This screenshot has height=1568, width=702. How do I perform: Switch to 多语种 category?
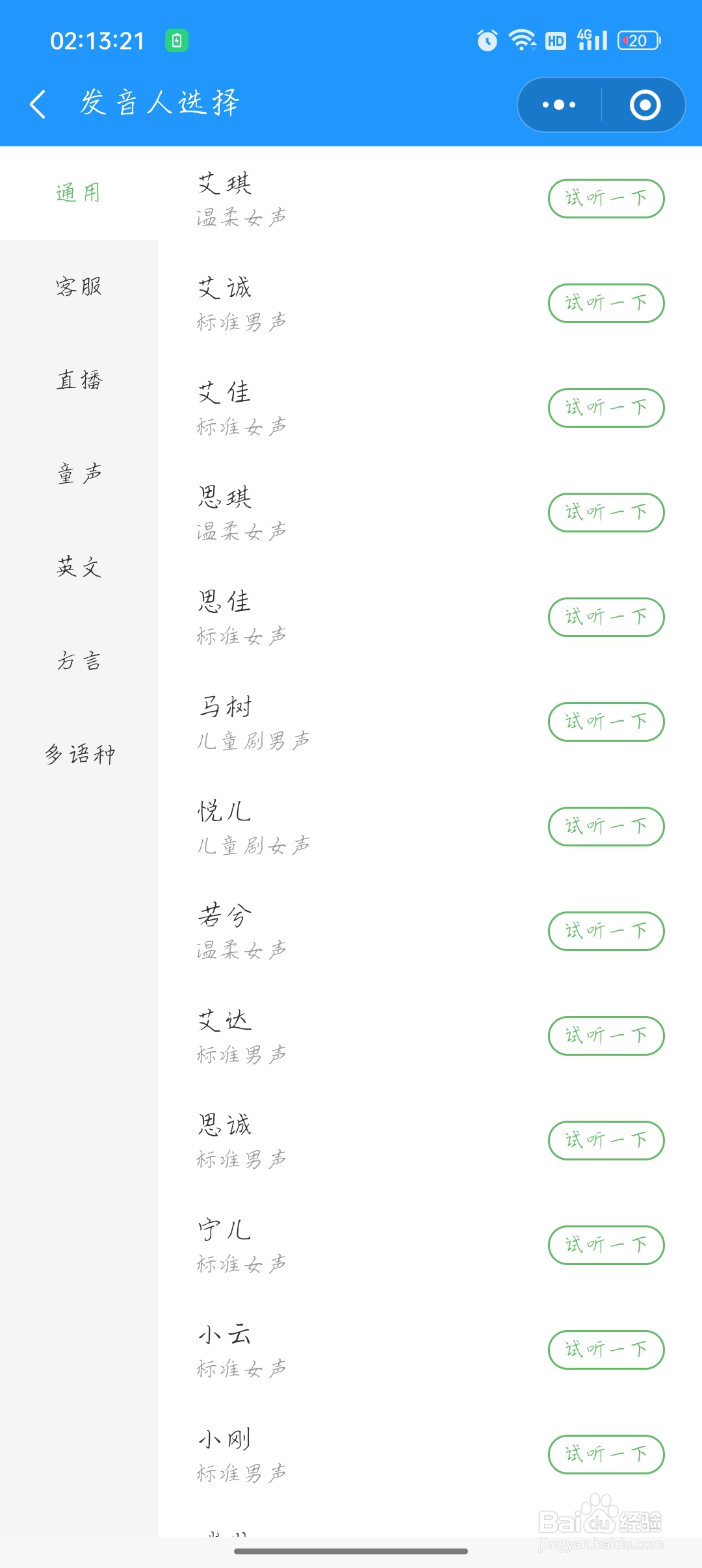pos(79,755)
